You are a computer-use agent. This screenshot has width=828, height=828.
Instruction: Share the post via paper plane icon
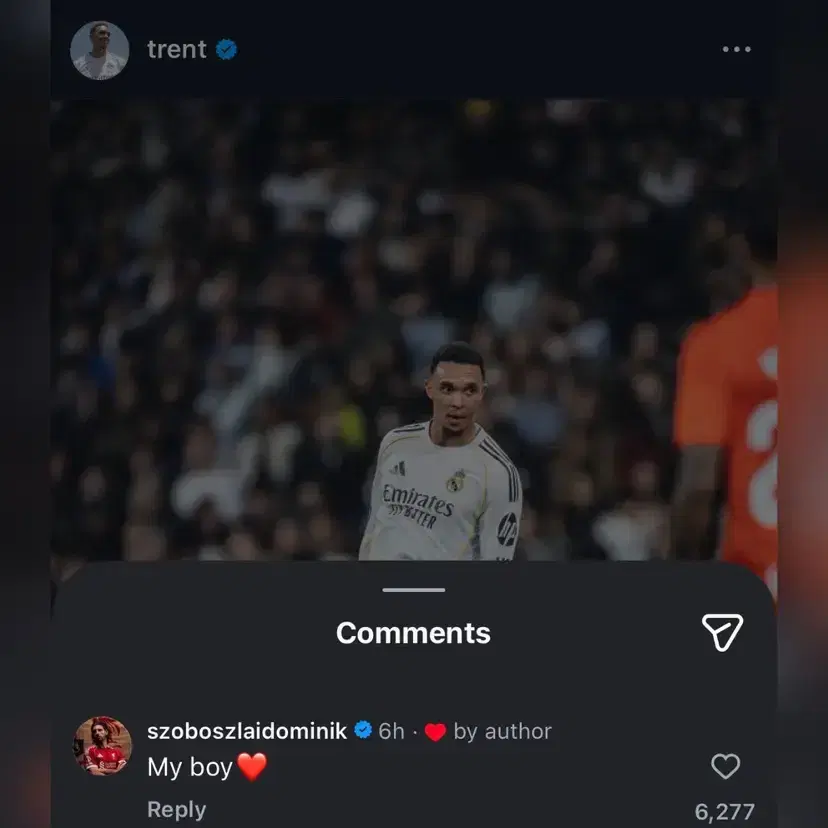point(721,632)
